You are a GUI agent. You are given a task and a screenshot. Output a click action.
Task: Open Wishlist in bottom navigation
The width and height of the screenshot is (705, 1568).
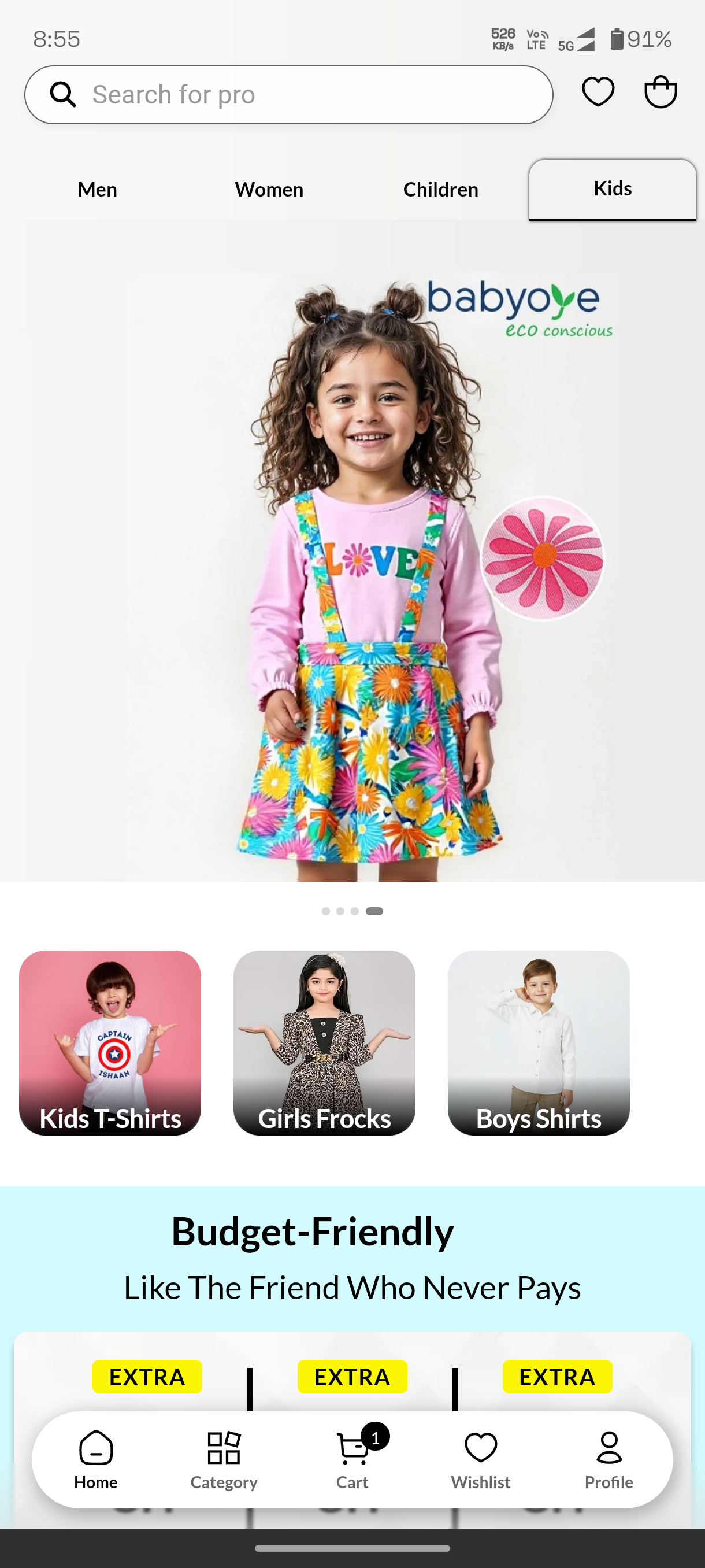click(x=481, y=1459)
